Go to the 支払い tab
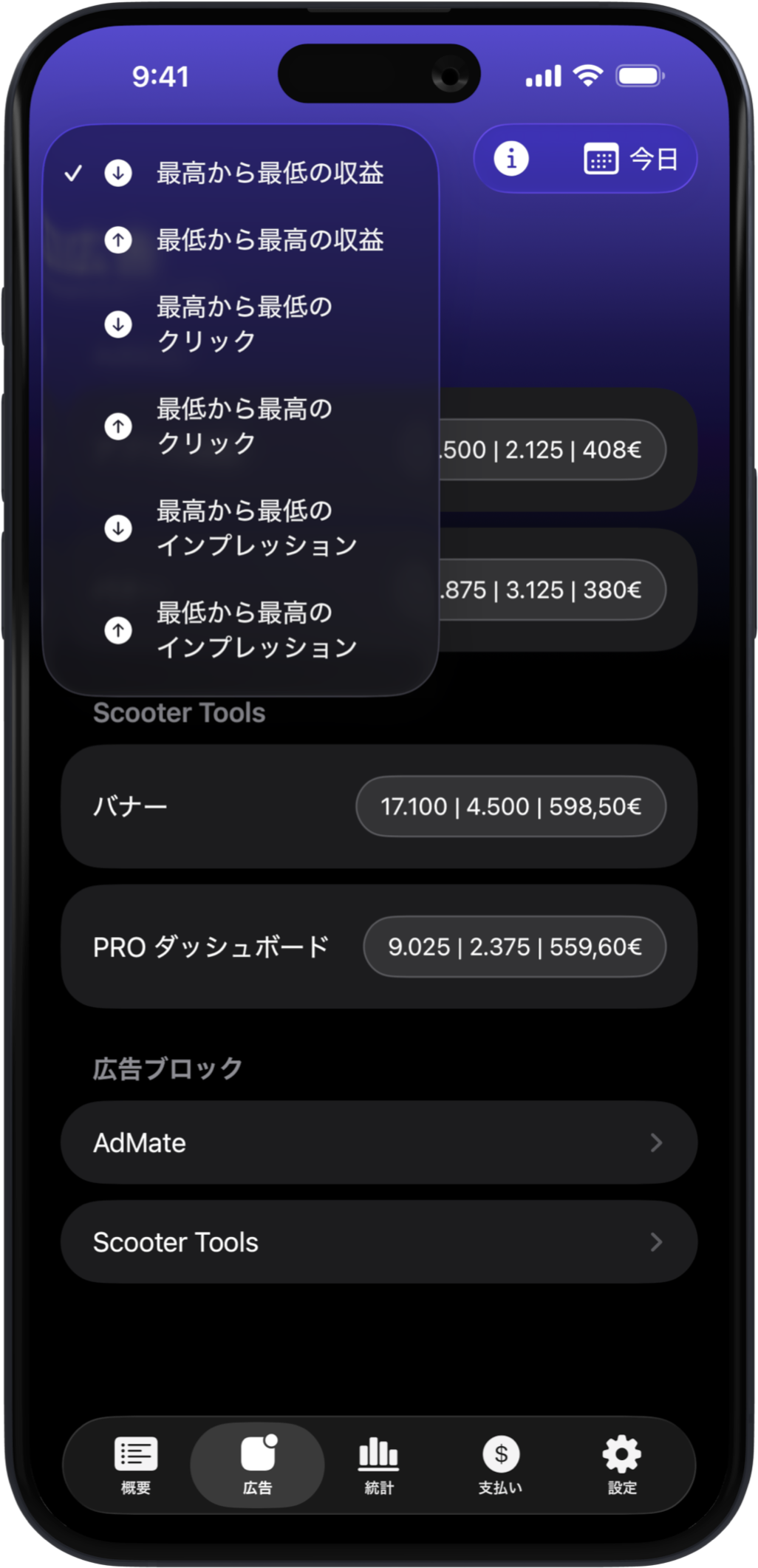The image size is (758, 1568). (x=500, y=1465)
